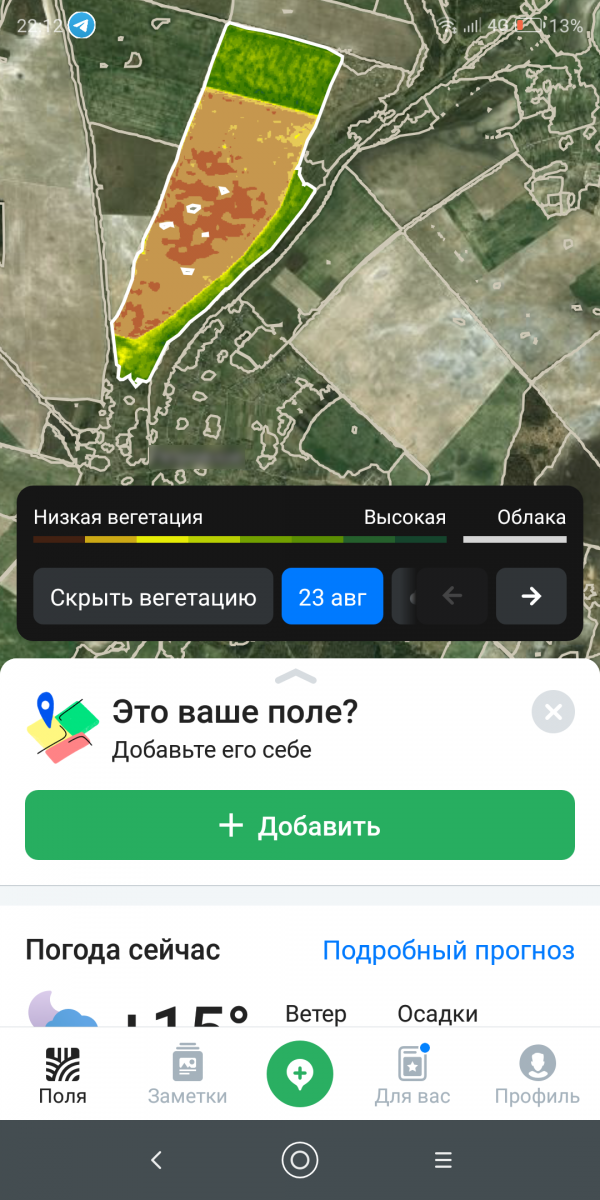Select the 23 авг date chip
600x1200 pixels.
[x=332, y=597]
